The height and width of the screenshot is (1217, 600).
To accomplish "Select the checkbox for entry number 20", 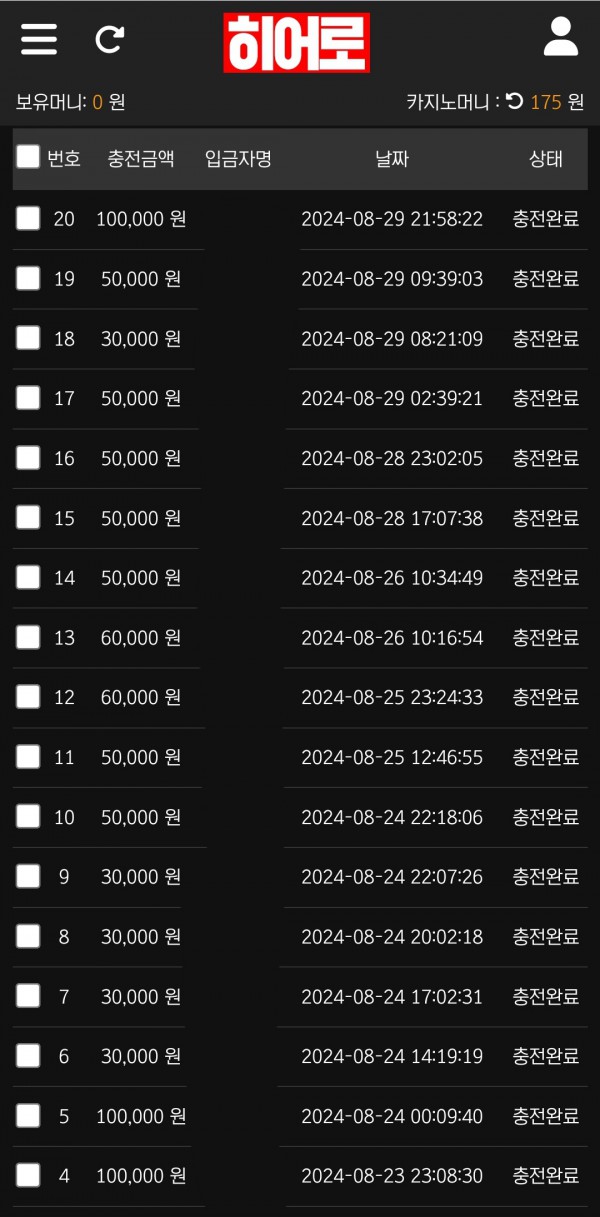I will coord(28,218).
